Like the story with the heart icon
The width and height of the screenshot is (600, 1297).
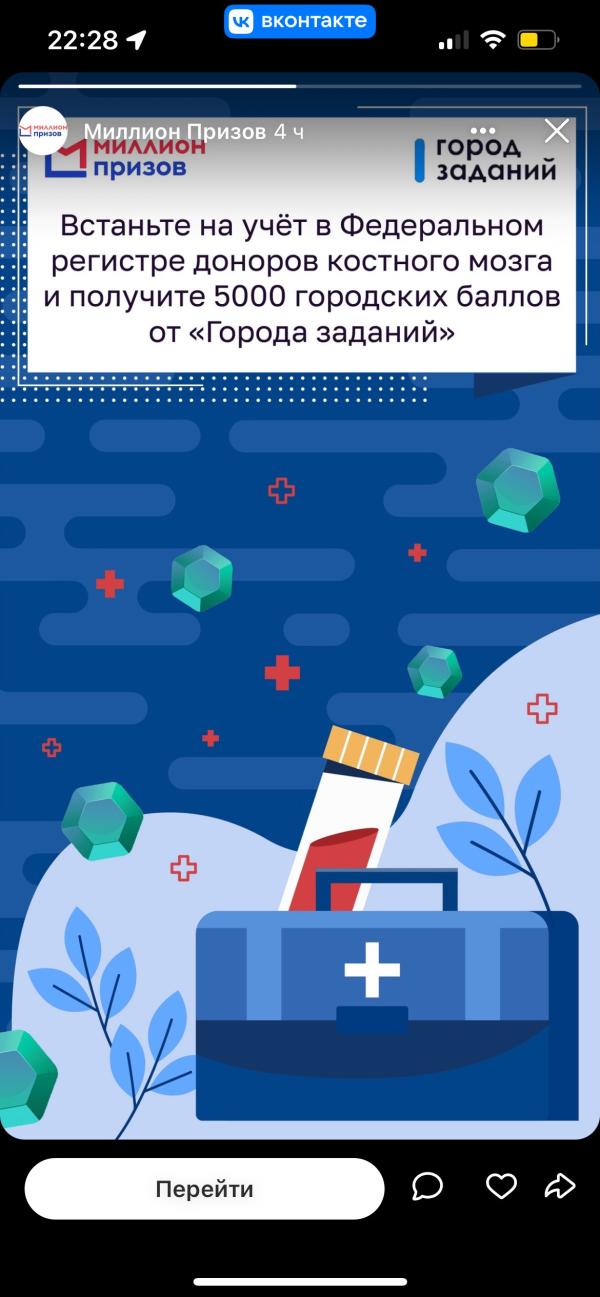(501, 1187)
